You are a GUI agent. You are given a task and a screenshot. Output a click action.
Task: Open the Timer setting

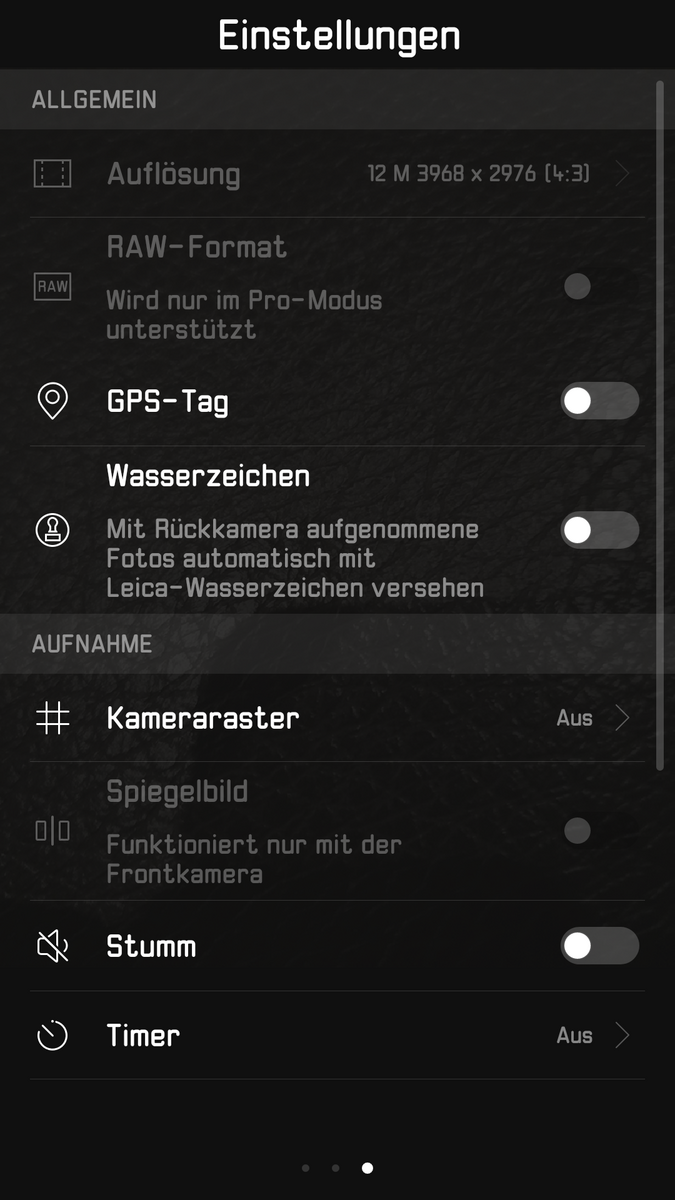click(x=337, y=1035)
